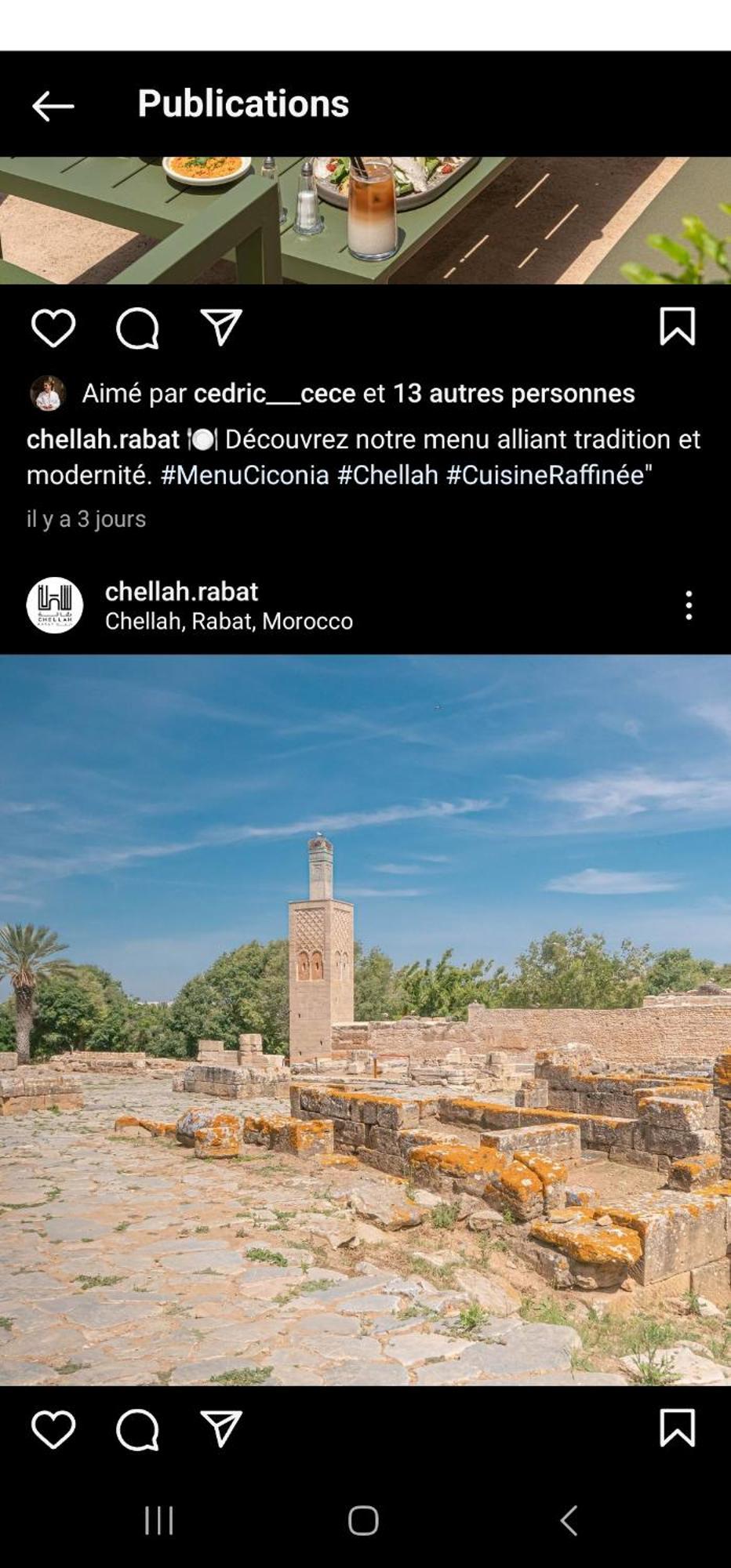Save the Chellah ruins post

(x=677, y=1428)
